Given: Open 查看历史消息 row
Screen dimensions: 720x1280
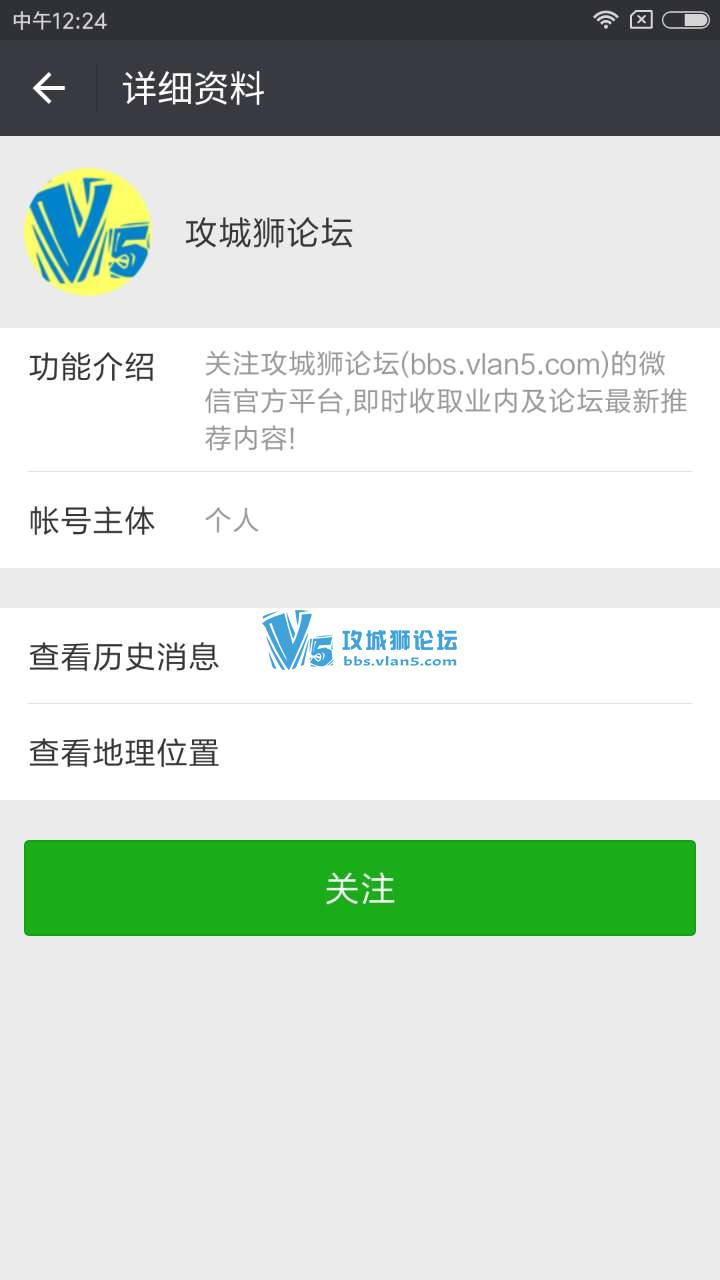Looking at the screenshot, I should pos(125,657).
